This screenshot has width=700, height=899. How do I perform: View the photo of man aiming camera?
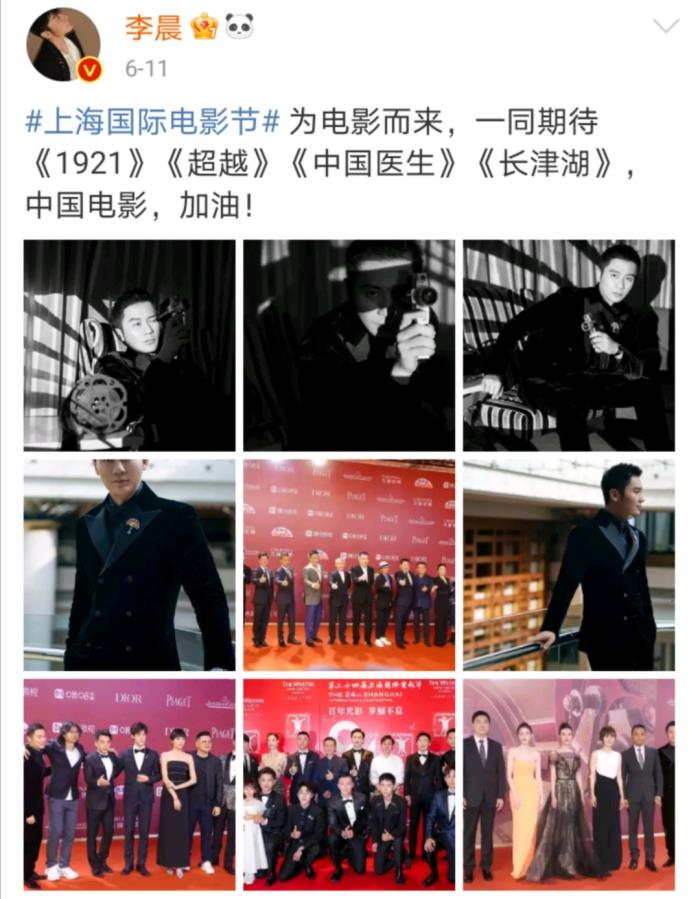[349, 345]
